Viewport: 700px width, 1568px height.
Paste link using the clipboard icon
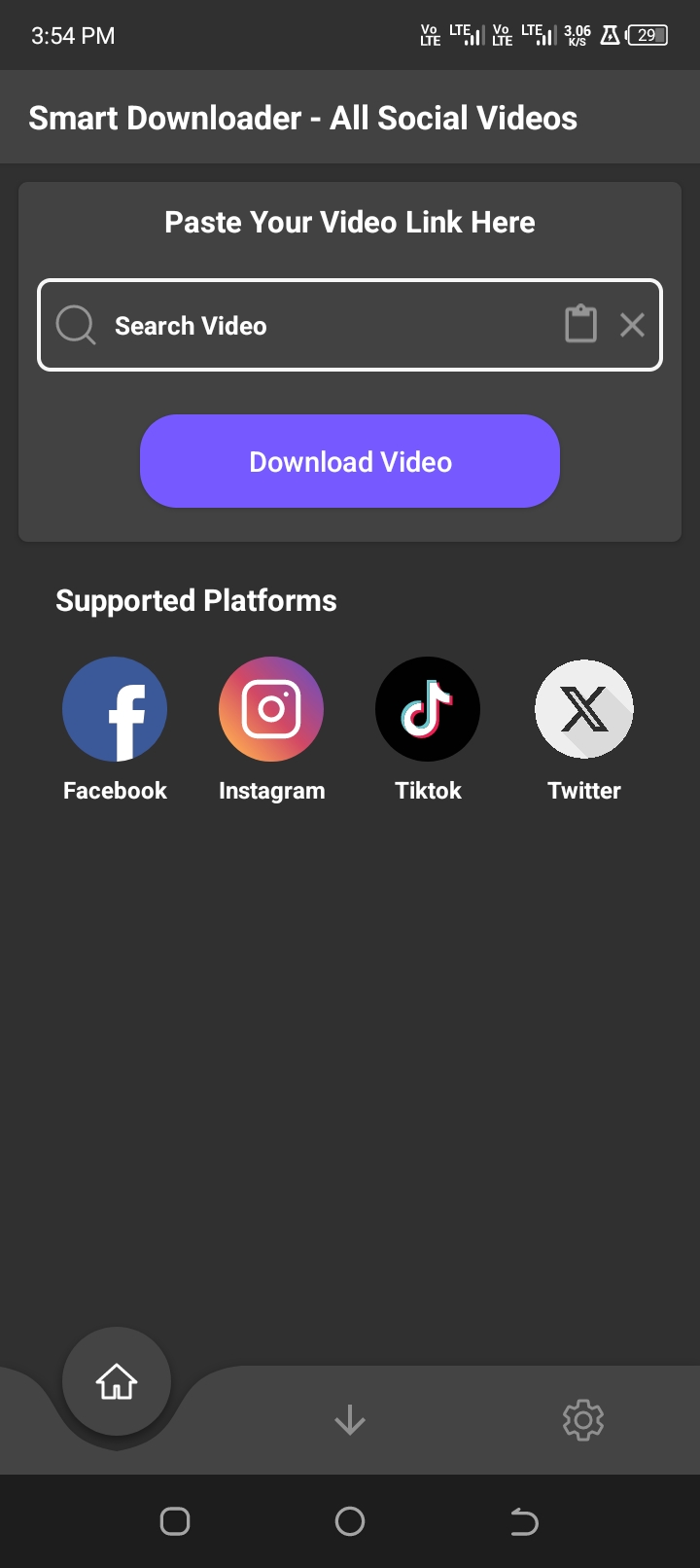pyautogui.click(x=580, y=324)
